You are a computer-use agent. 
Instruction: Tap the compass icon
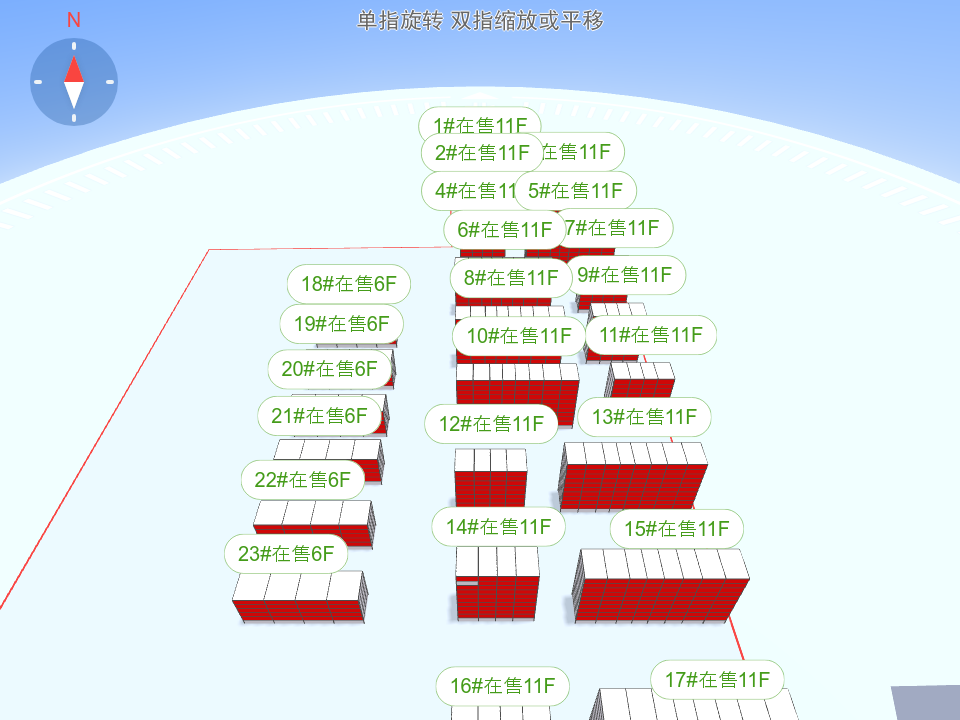coord(74,81)
